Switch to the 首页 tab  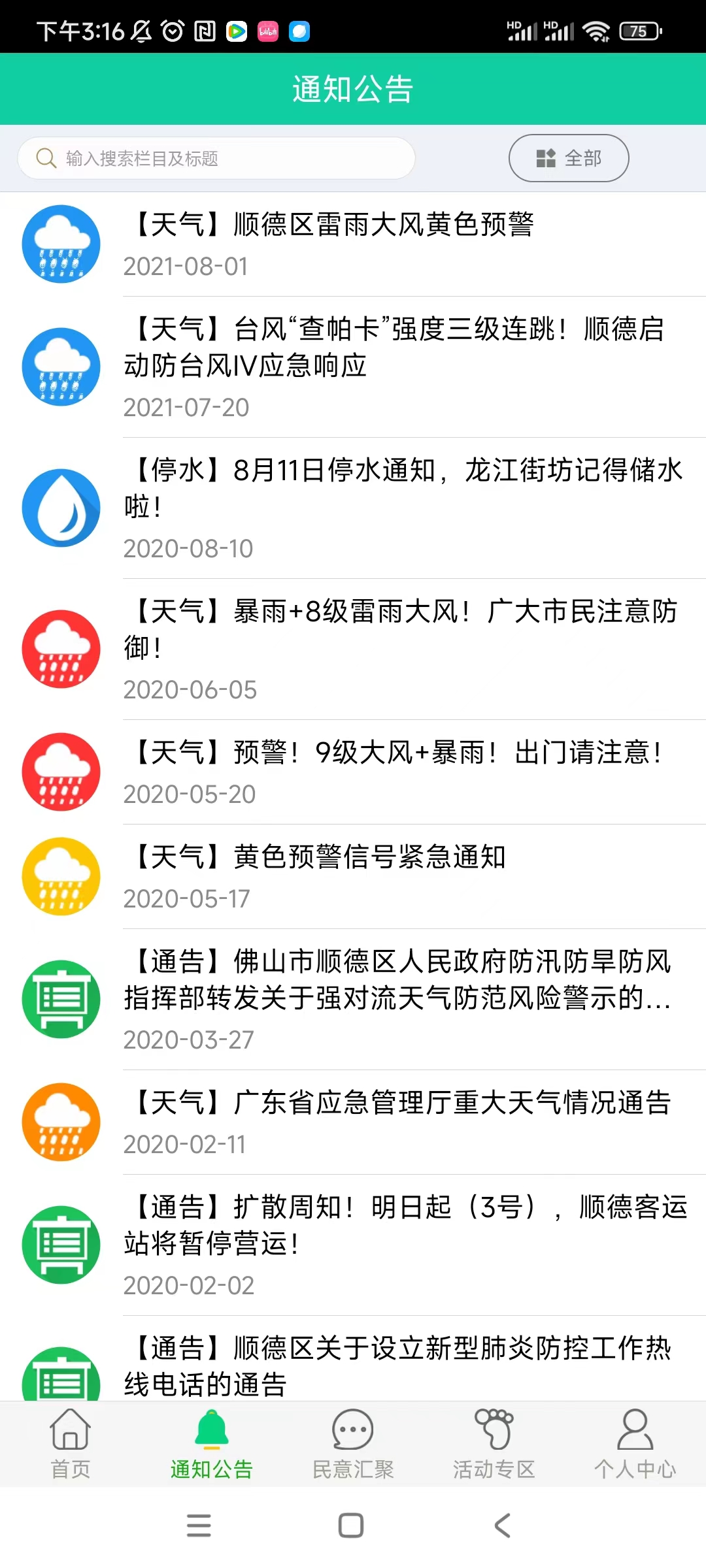[x=71, y=1444]
